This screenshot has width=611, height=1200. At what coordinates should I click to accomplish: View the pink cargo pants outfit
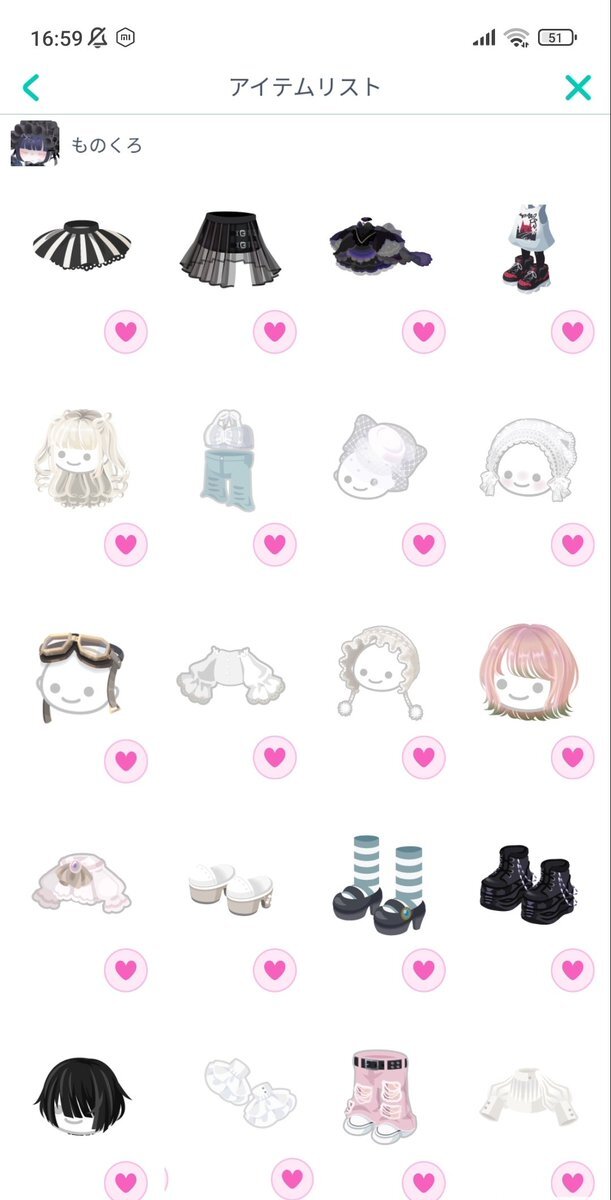[x=381, y=1095]
